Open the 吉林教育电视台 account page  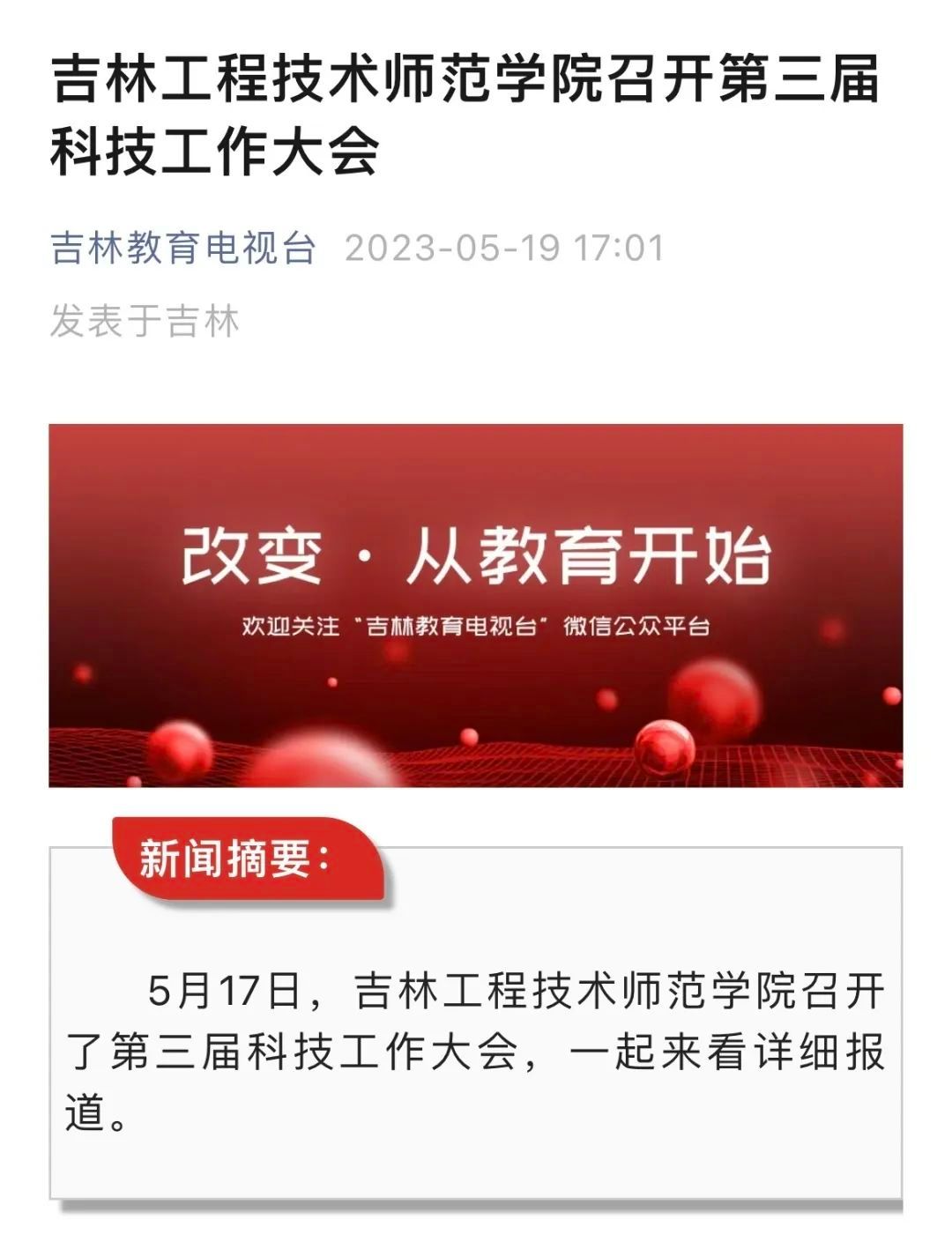click(x=183, y=248)
